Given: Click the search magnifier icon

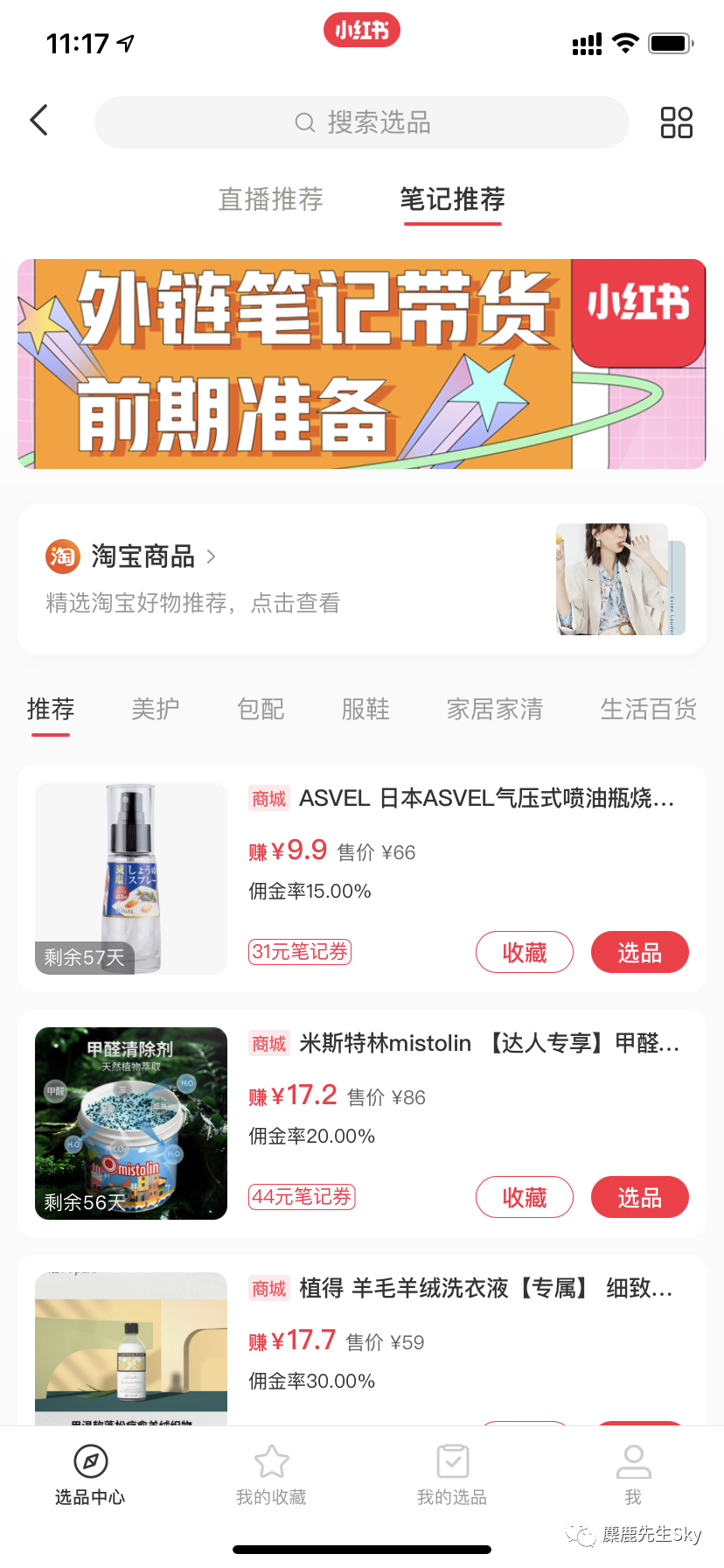Looking at the screenshot, I should click(x=304, y=122).
